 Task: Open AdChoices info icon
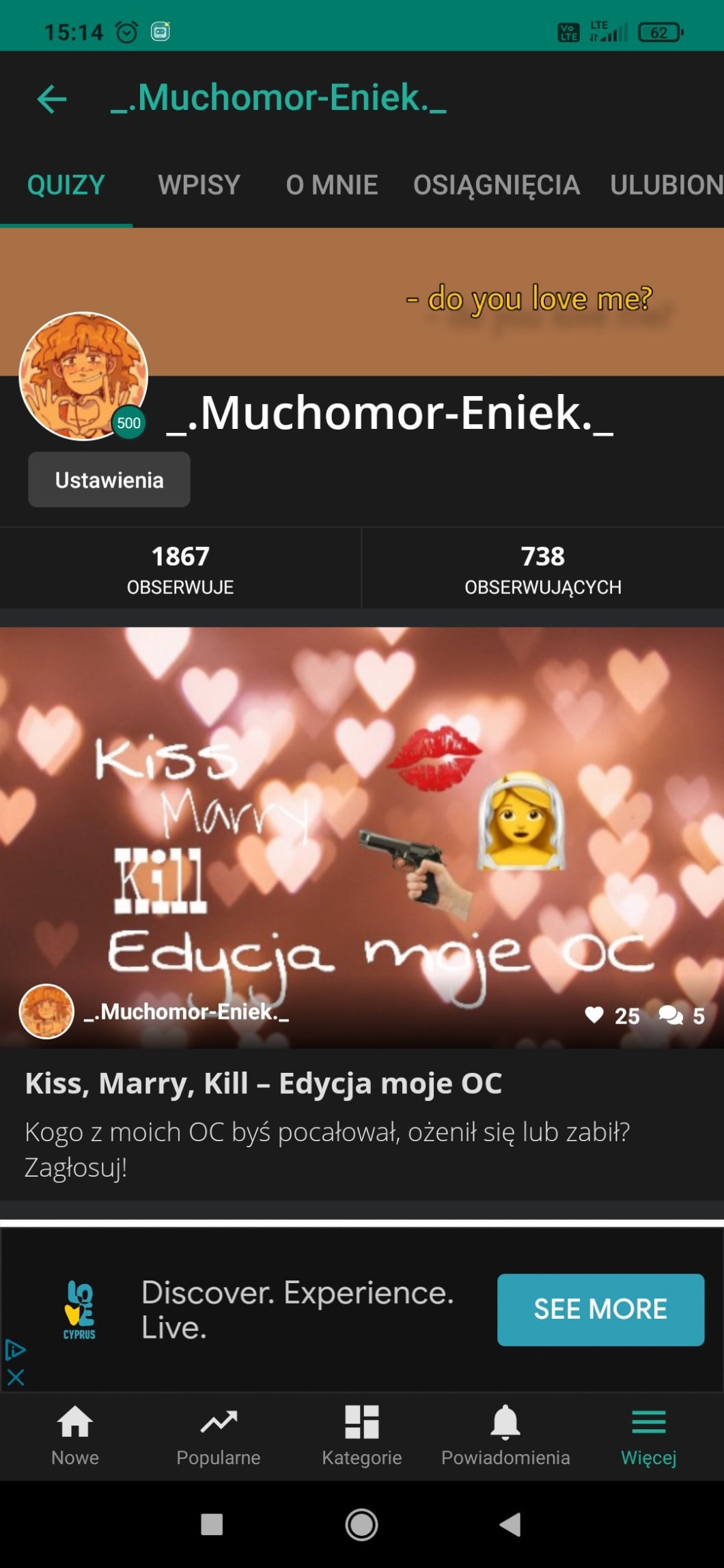point(15,1350)
